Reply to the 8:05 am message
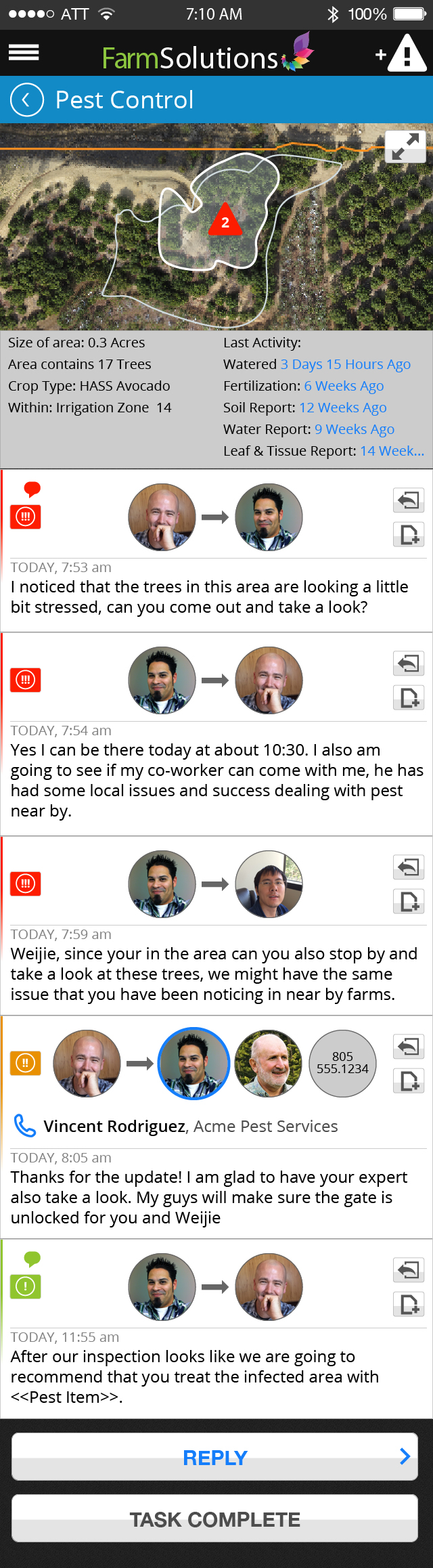Image resolution: width=433 pixels, height=1568 pixels. point(409,1047)
